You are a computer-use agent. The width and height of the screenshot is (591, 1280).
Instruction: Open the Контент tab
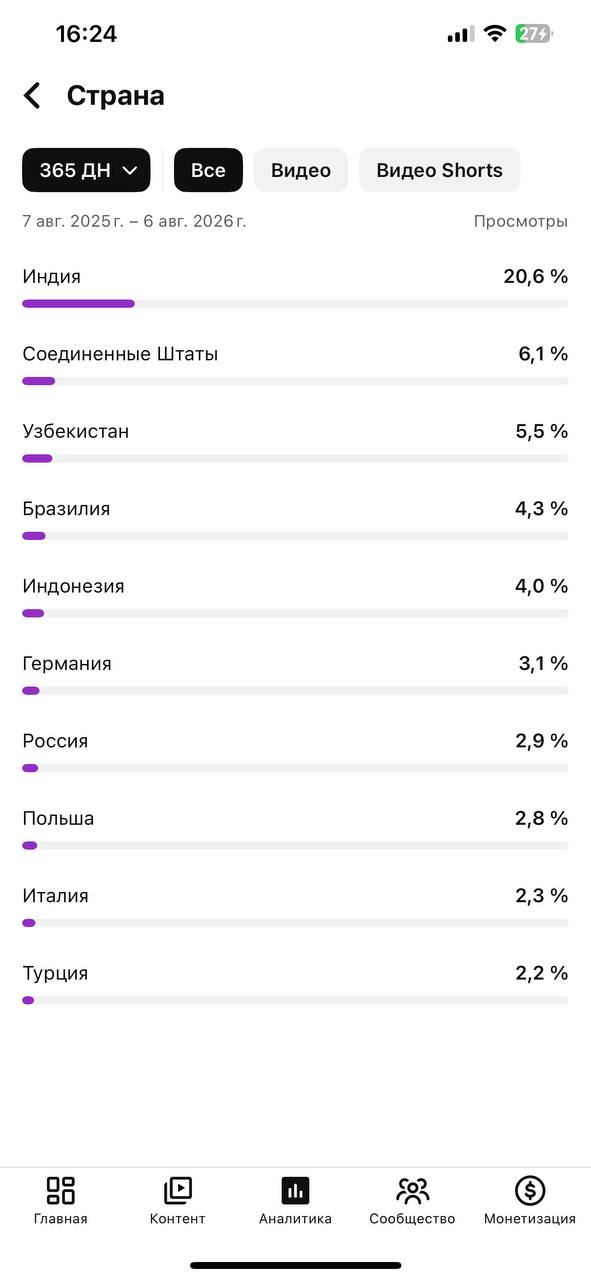[177, 1200]
